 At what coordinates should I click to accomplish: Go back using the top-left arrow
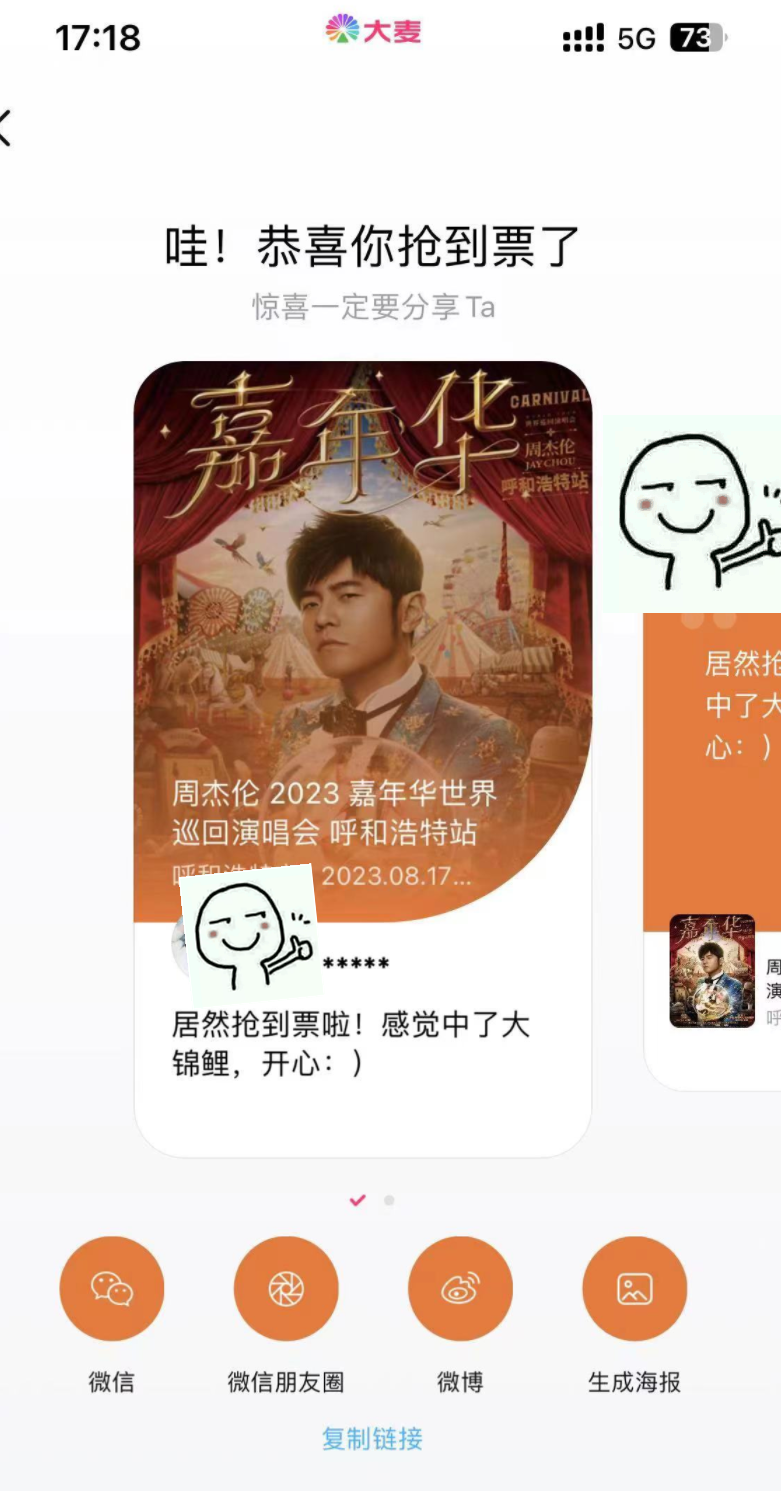click(x=6, y=129)
